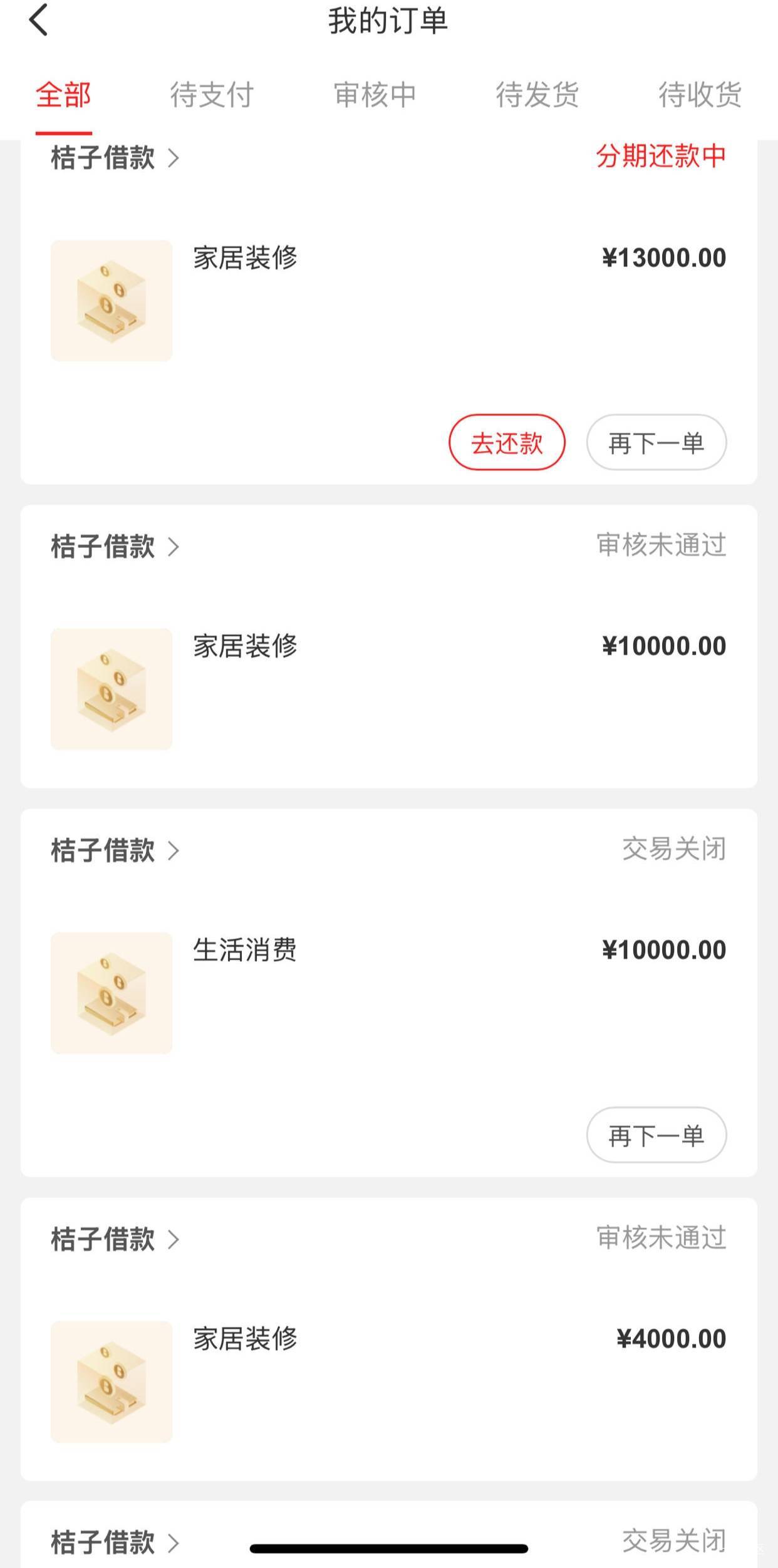Open the ¥13000.00 家居装修 order card
The width and height of the screenshot is (778, 1568).
tap(388, 301)
